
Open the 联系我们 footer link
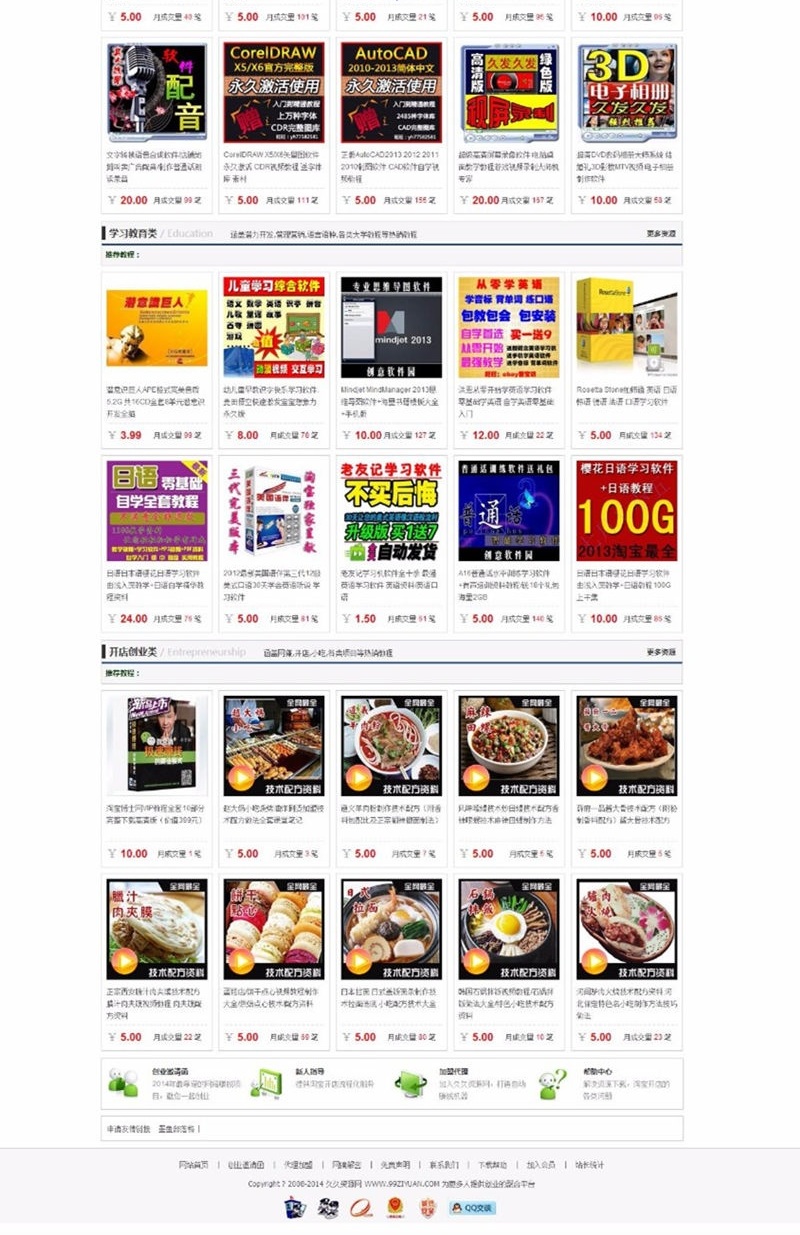coord(444,1165)
